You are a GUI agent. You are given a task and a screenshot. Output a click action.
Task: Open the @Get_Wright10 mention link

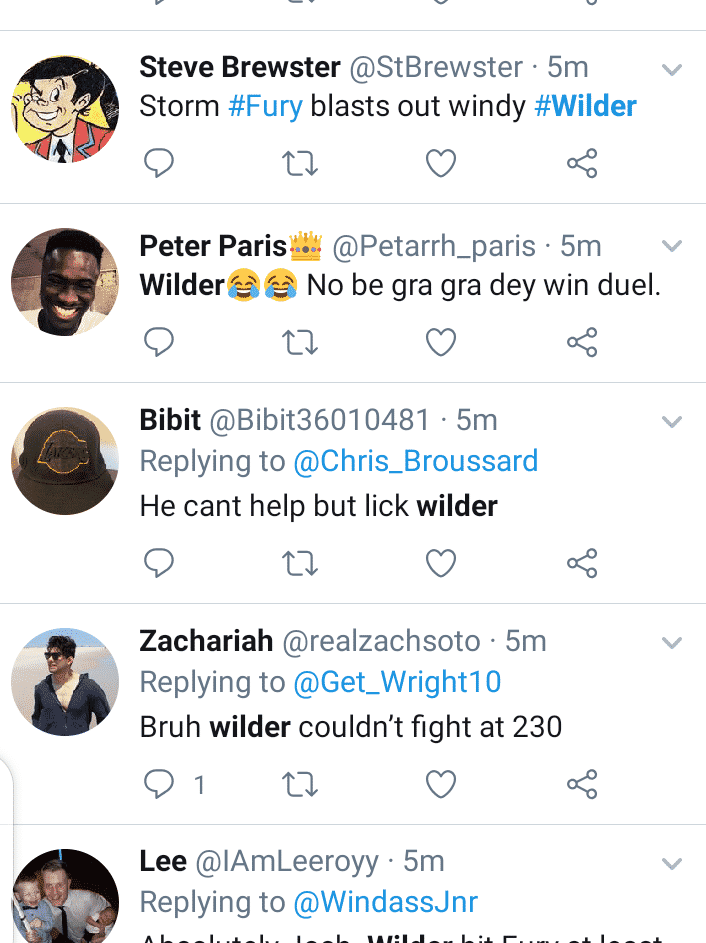[396, 682]
